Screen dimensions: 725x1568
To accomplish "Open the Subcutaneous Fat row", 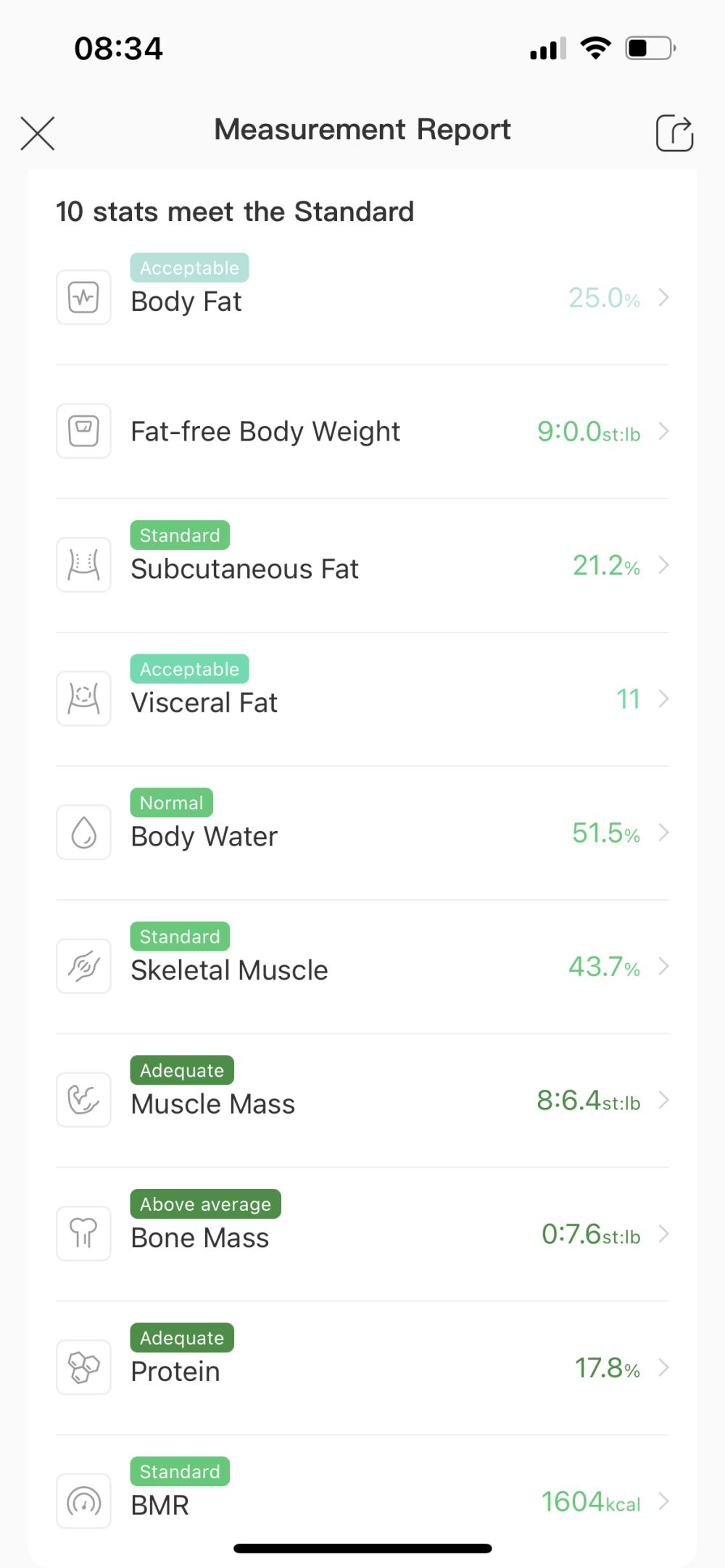I will point(362,565).
